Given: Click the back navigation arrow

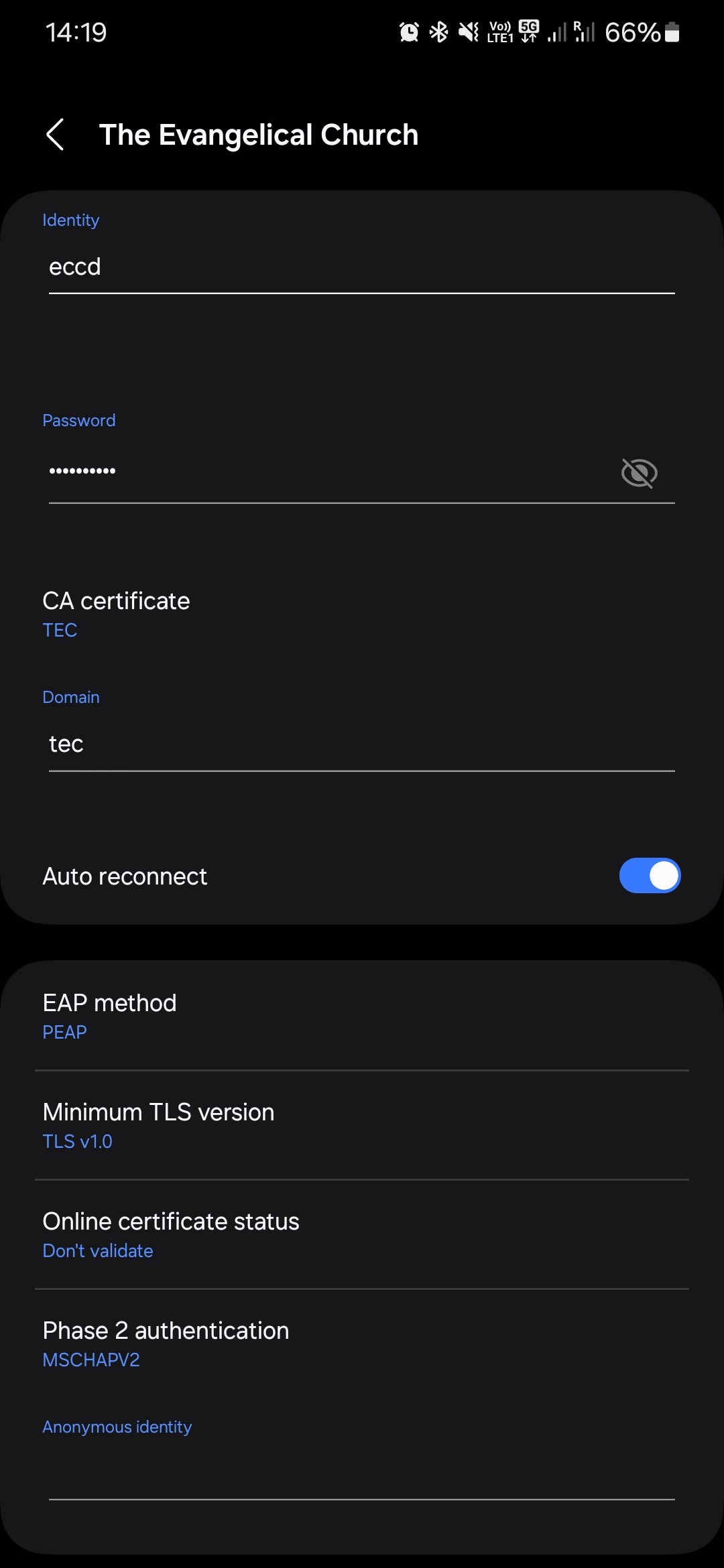Looking at the screenshot, I should (56, 135).
